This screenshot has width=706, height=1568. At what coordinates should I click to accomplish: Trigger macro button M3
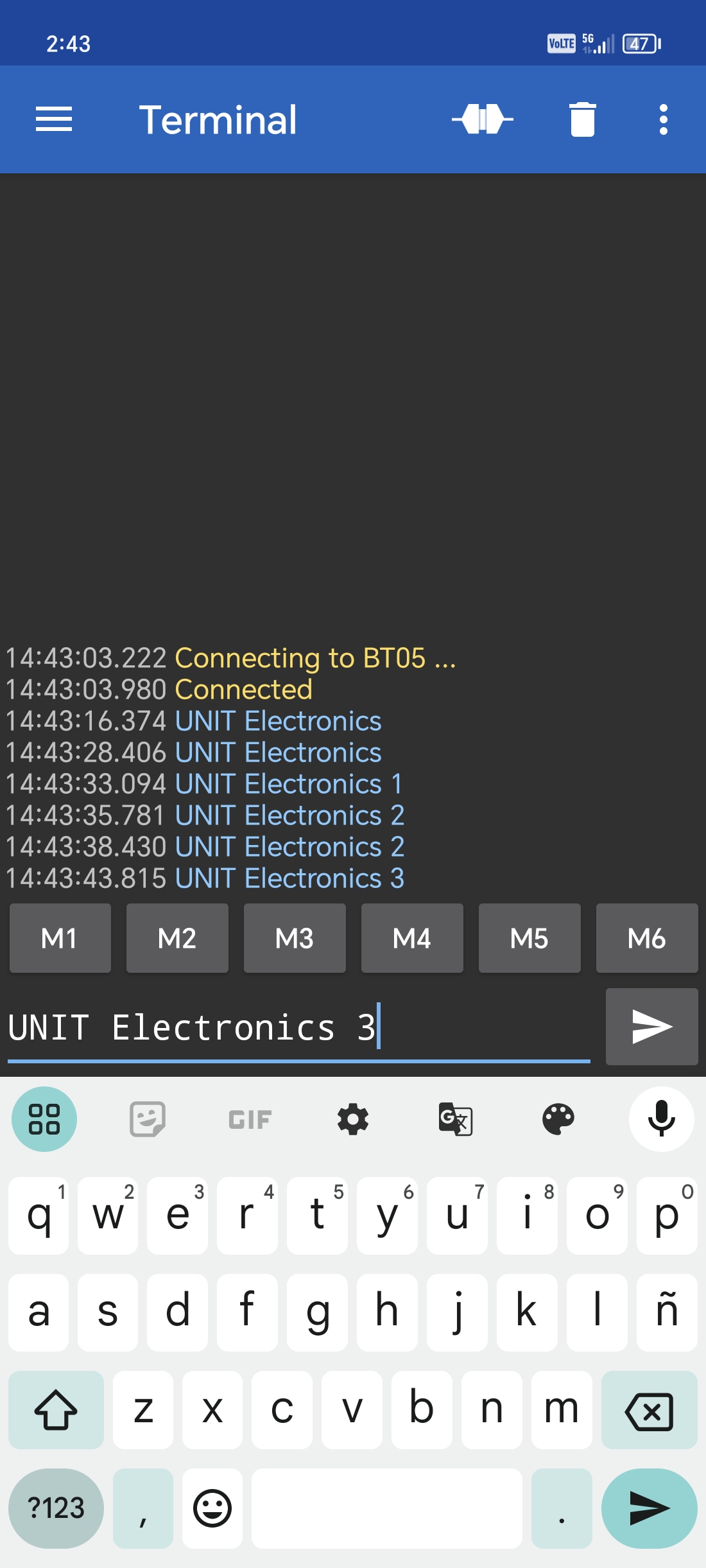(x=295, y=938)
